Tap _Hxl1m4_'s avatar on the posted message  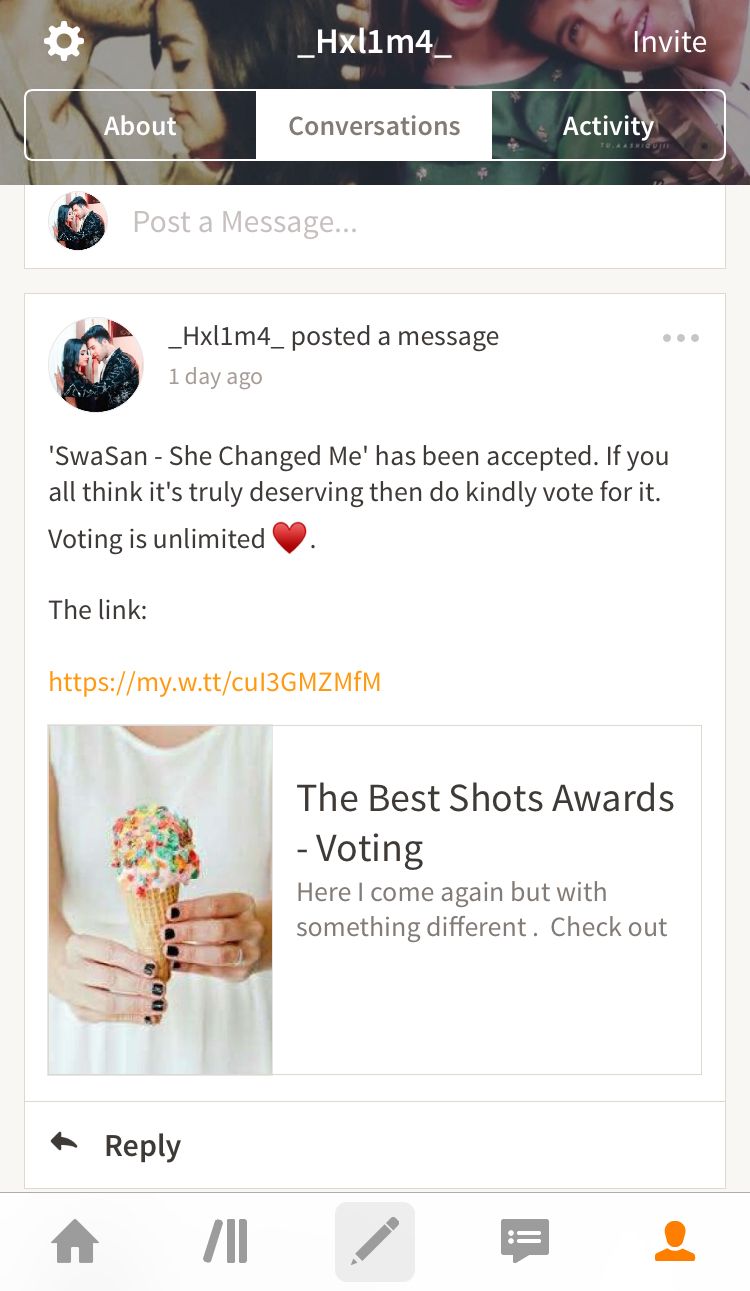pos(96,365)
